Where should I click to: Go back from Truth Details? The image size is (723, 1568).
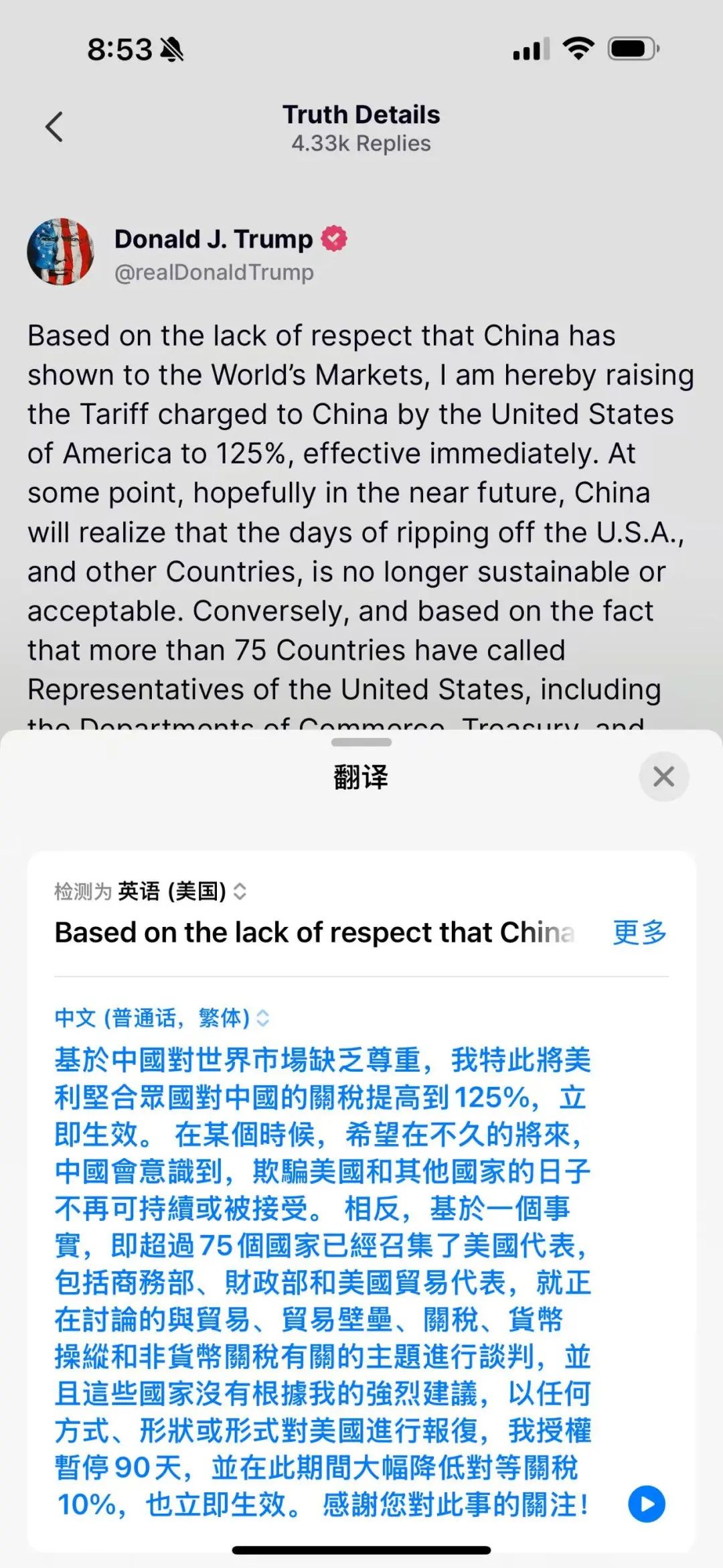tap(54, 127)
